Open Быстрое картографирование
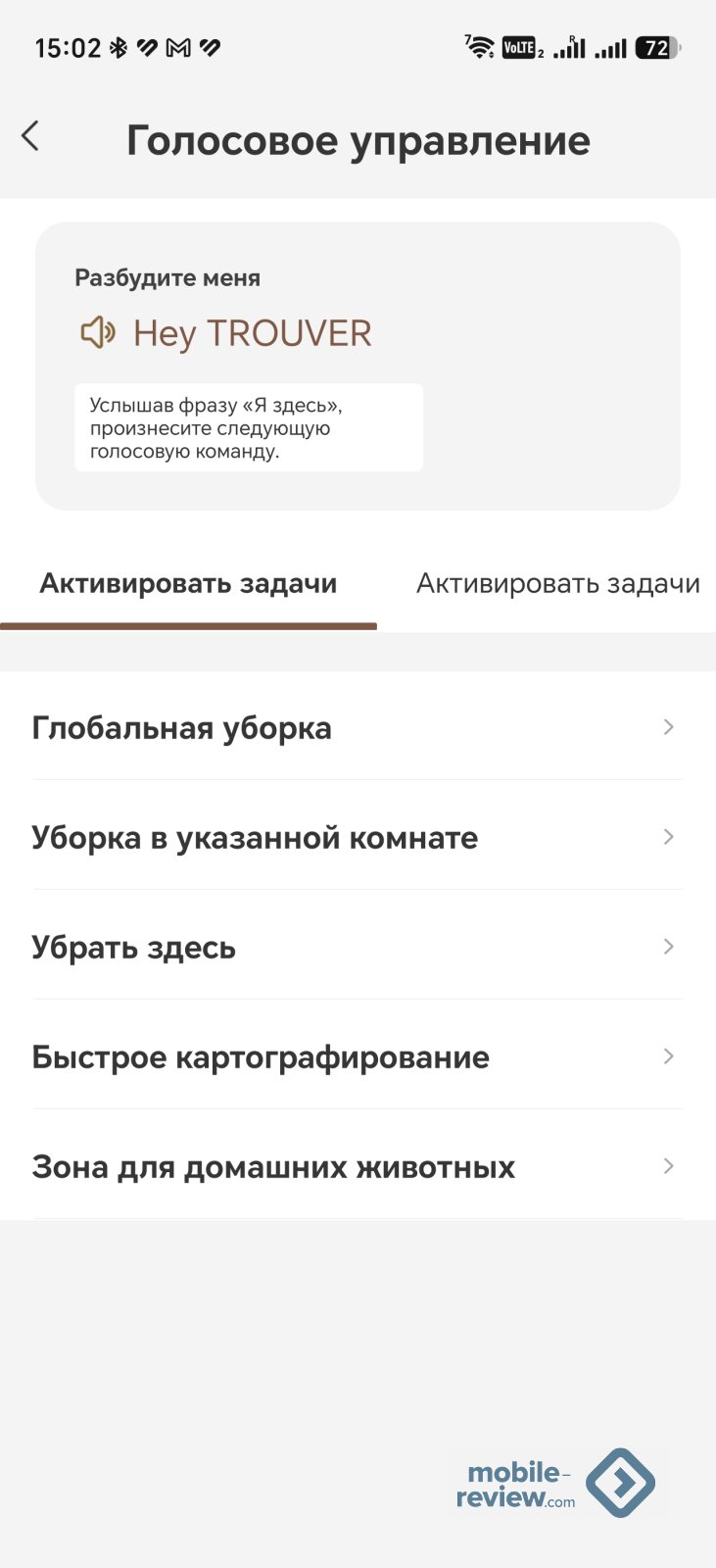716x1568 pixels. point(358,1056)
